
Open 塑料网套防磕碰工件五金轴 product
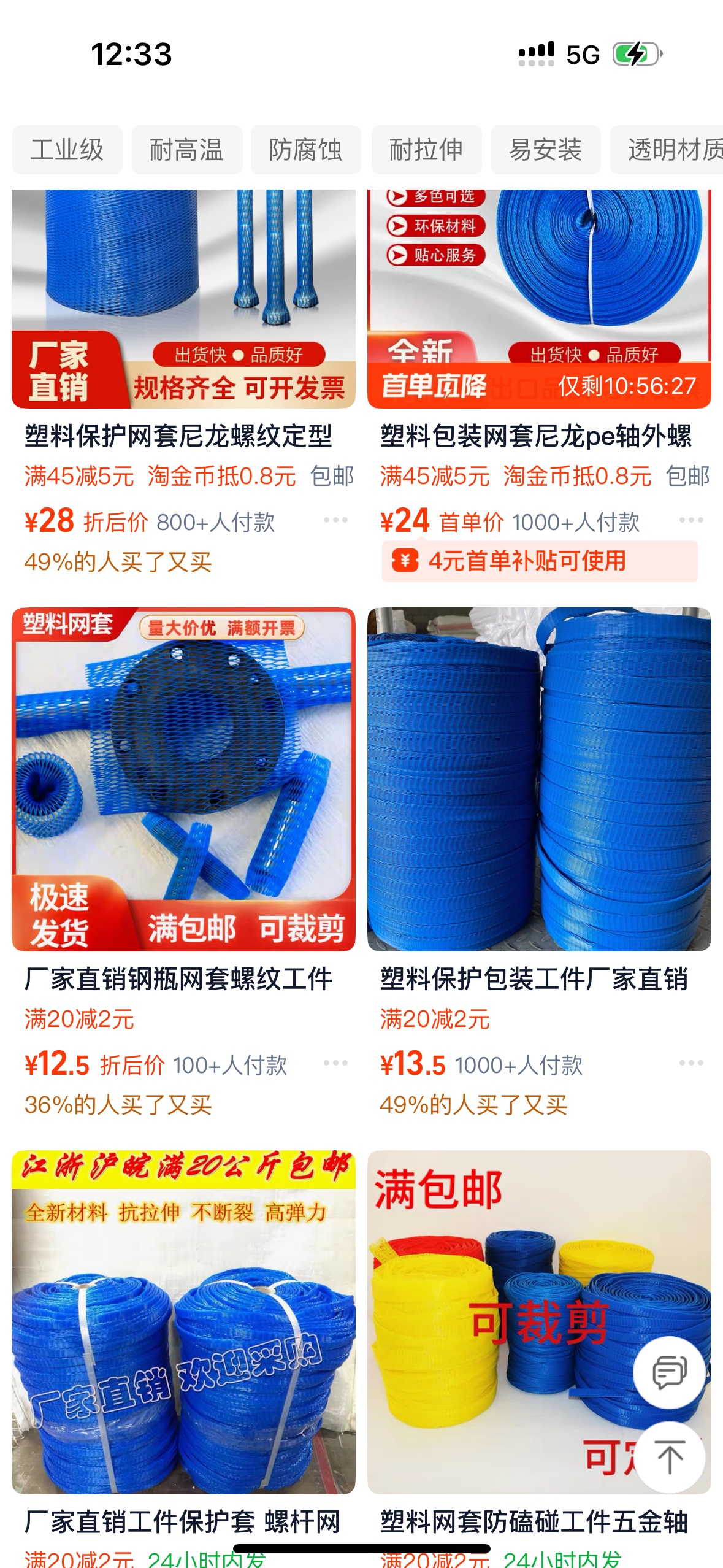[x=534, y=1521]
